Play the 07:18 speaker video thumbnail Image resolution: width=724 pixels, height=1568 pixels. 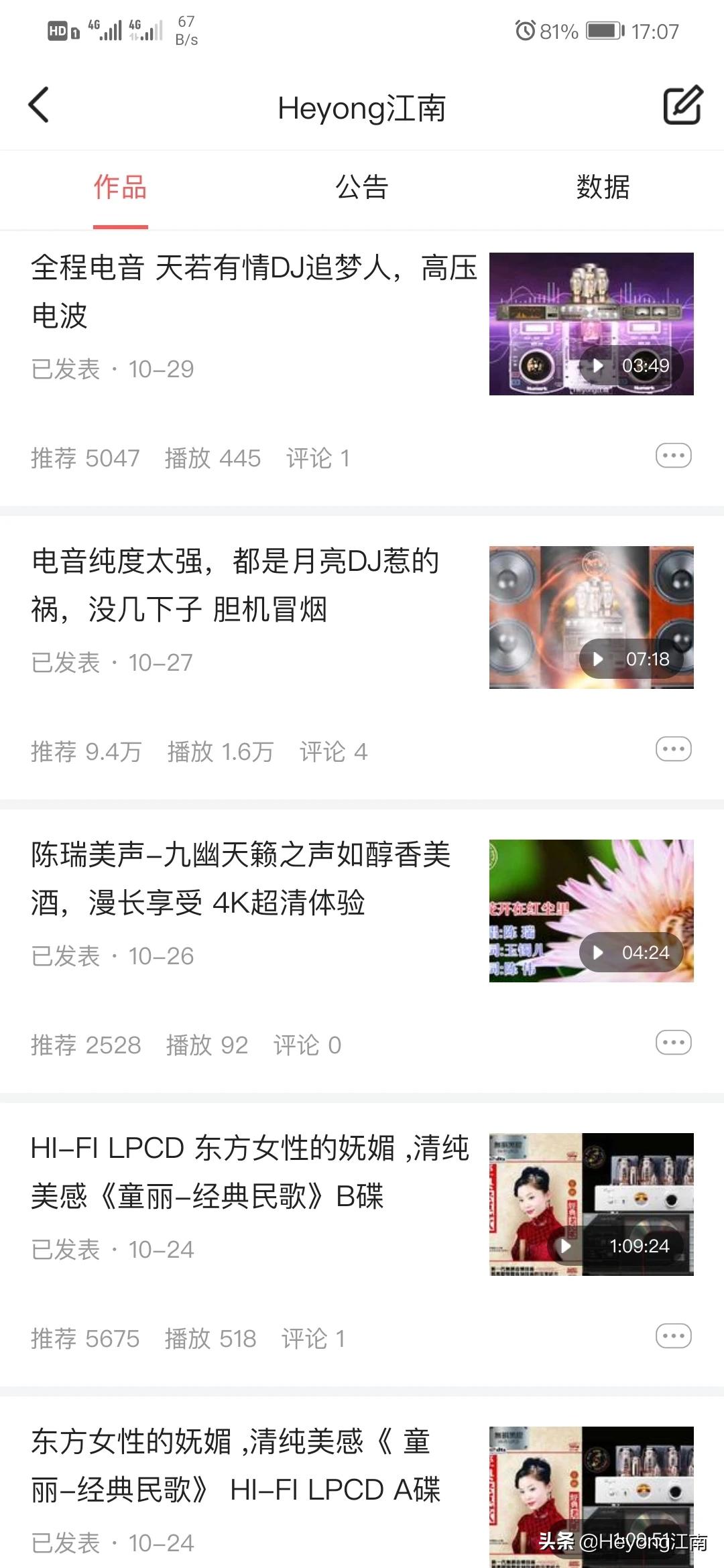tap(591, 617)
